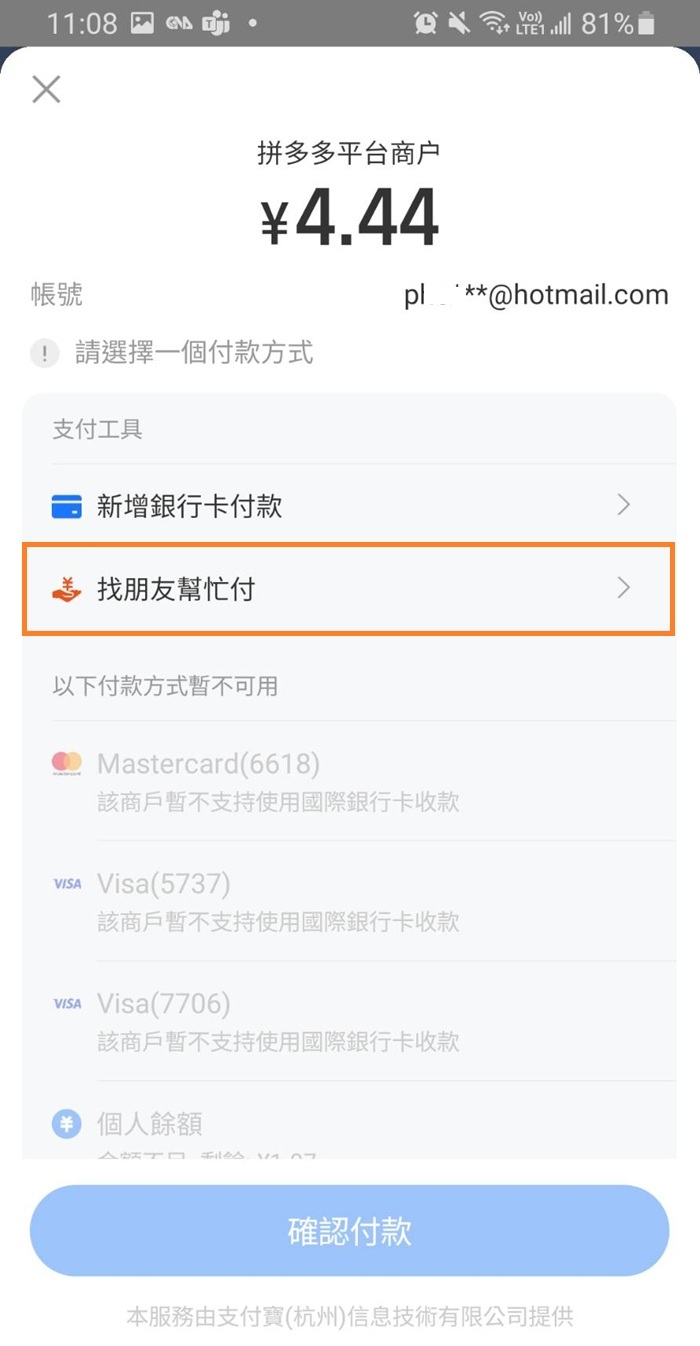
Task: Close the payment sheet with the X
Action: point(46,89)
